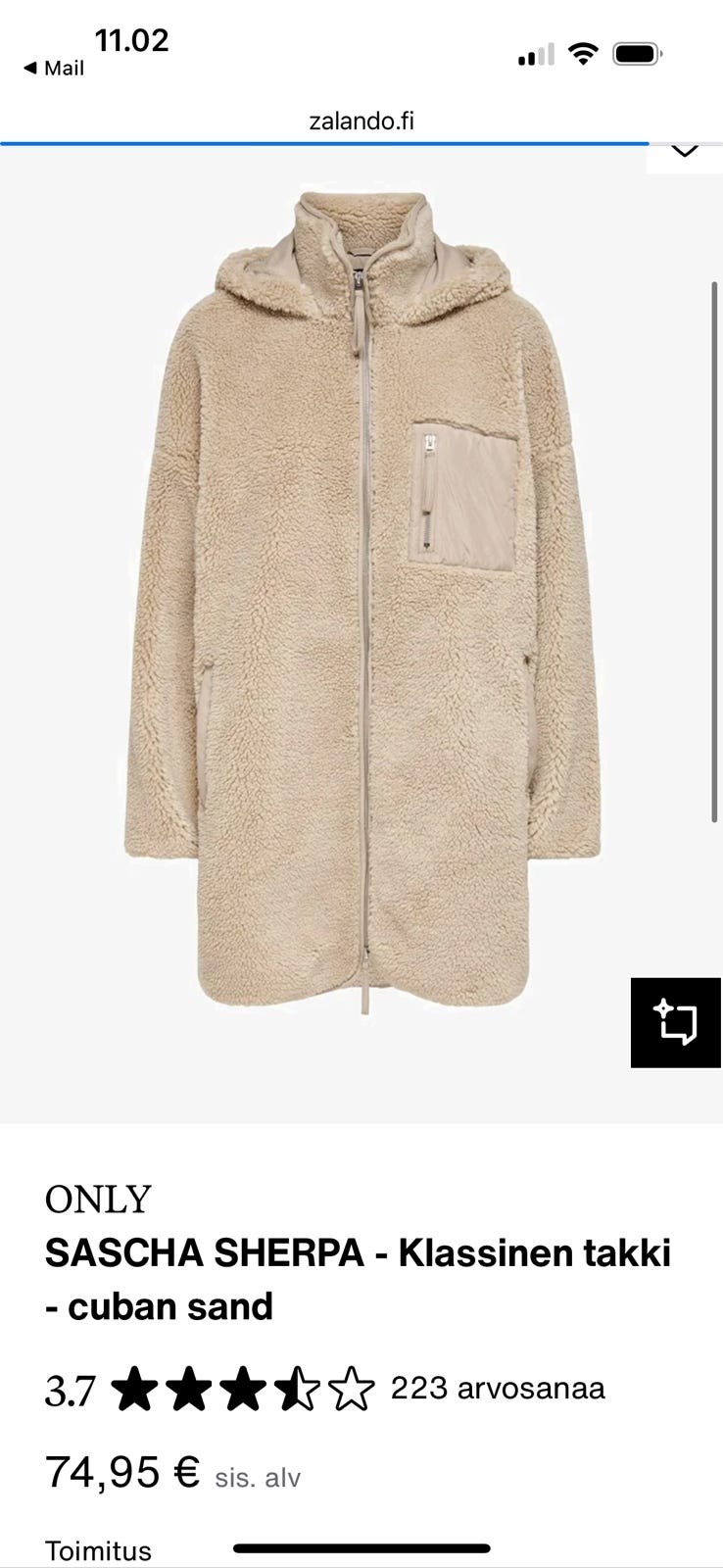723x1568 pixels.
Task: Open the ONLY brand link
Action: [98, 1200]
